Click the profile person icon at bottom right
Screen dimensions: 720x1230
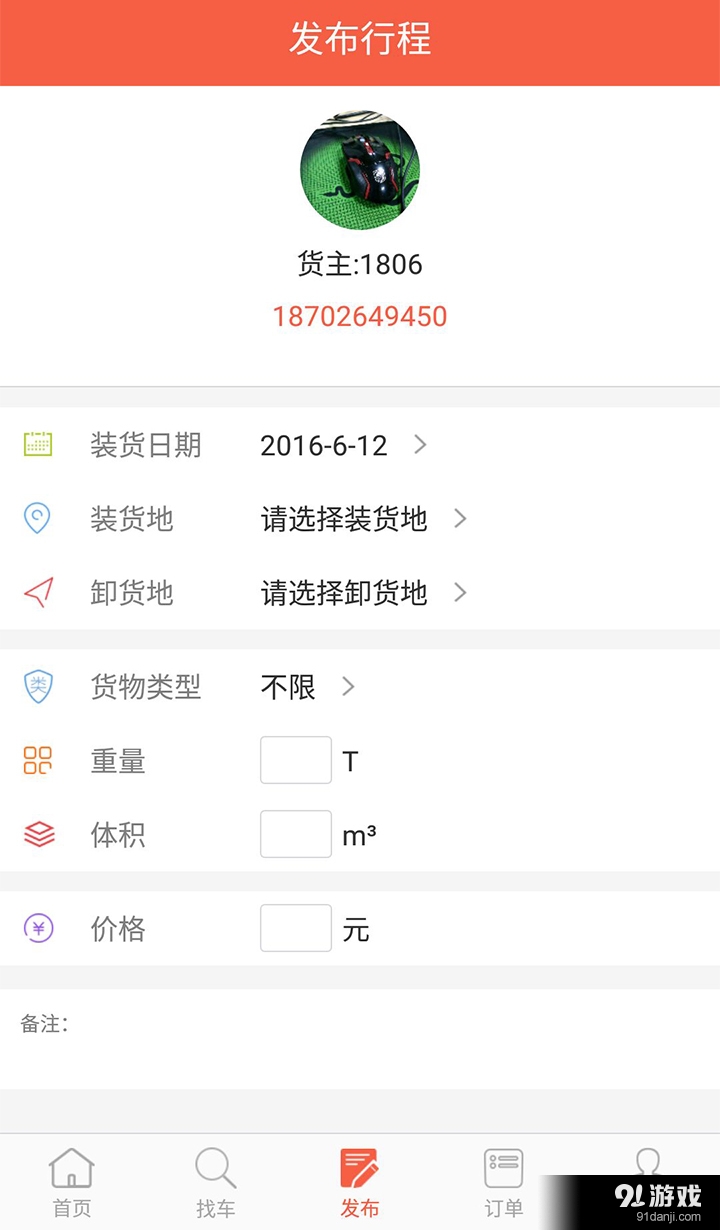click(648, 1168)
